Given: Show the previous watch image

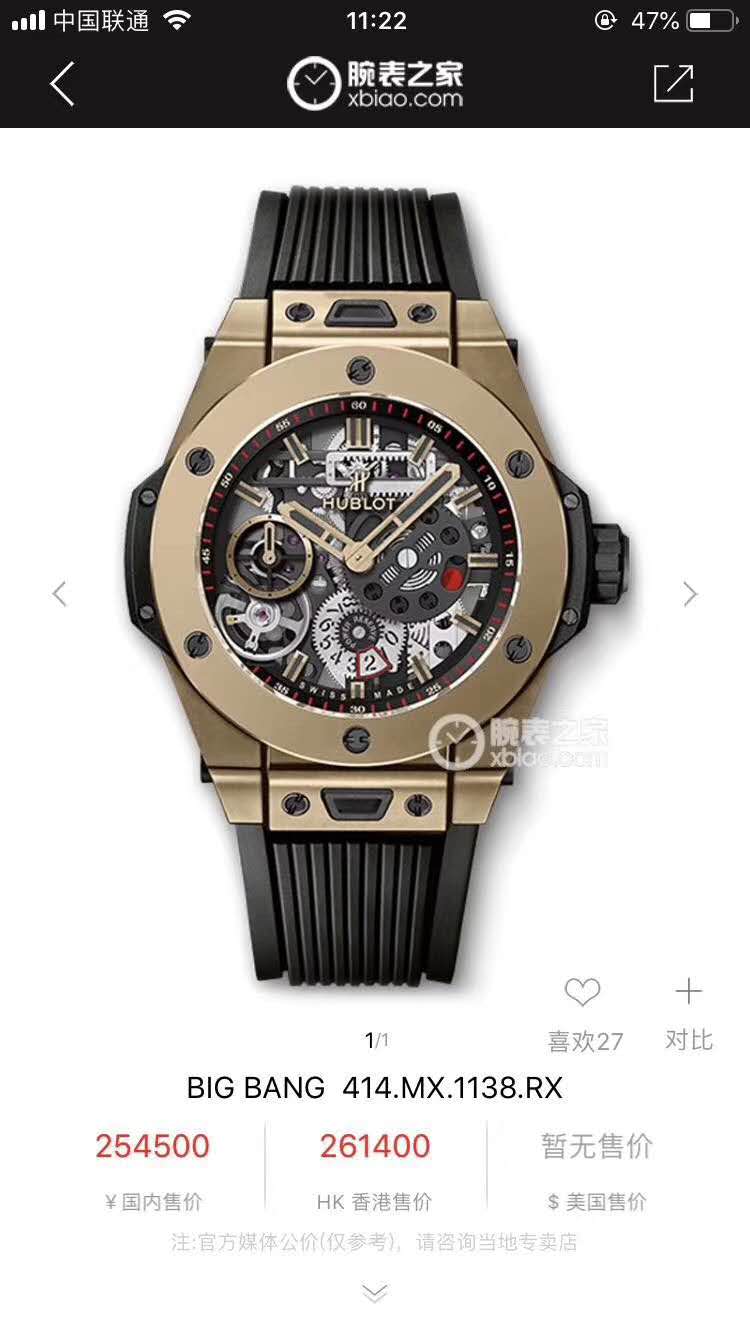Looking at the screenshot, I should click(60, 593).
